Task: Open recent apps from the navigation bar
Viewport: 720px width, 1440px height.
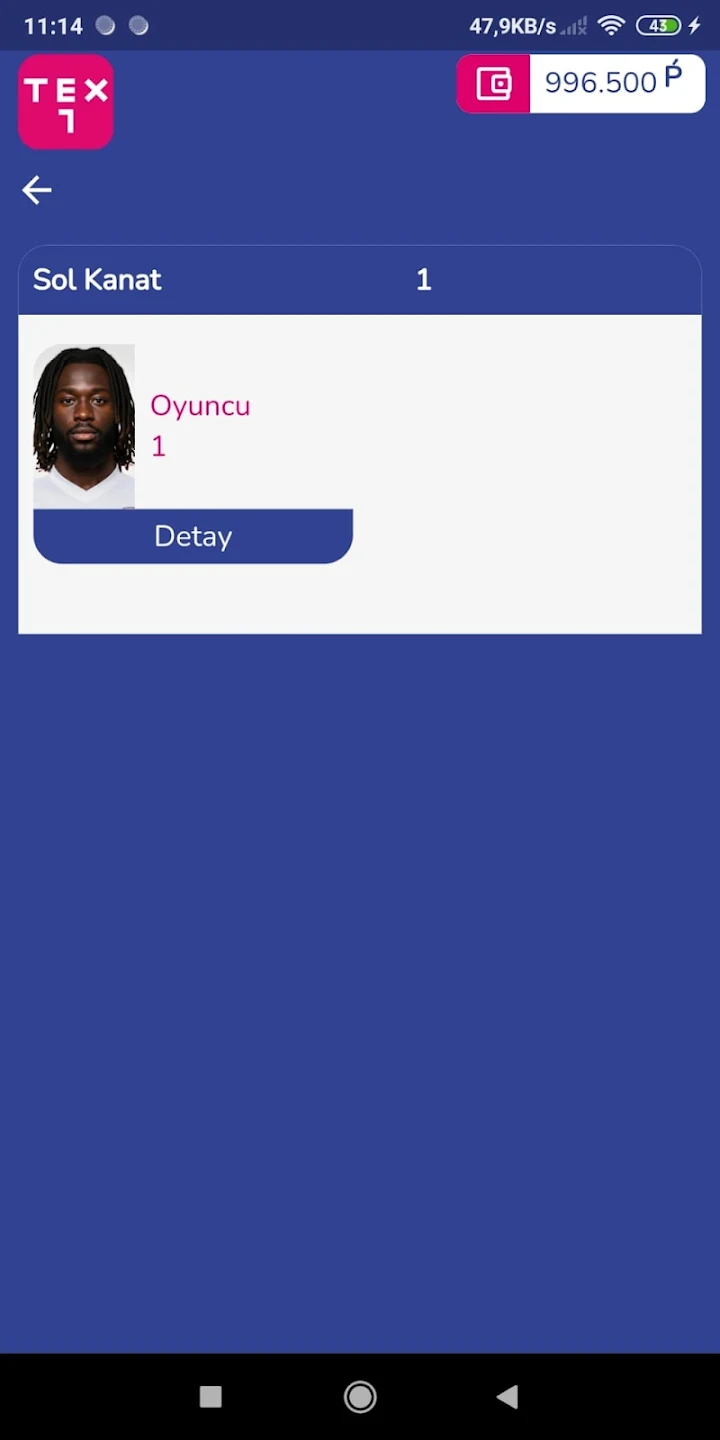Action: [x=210, y=1397]
